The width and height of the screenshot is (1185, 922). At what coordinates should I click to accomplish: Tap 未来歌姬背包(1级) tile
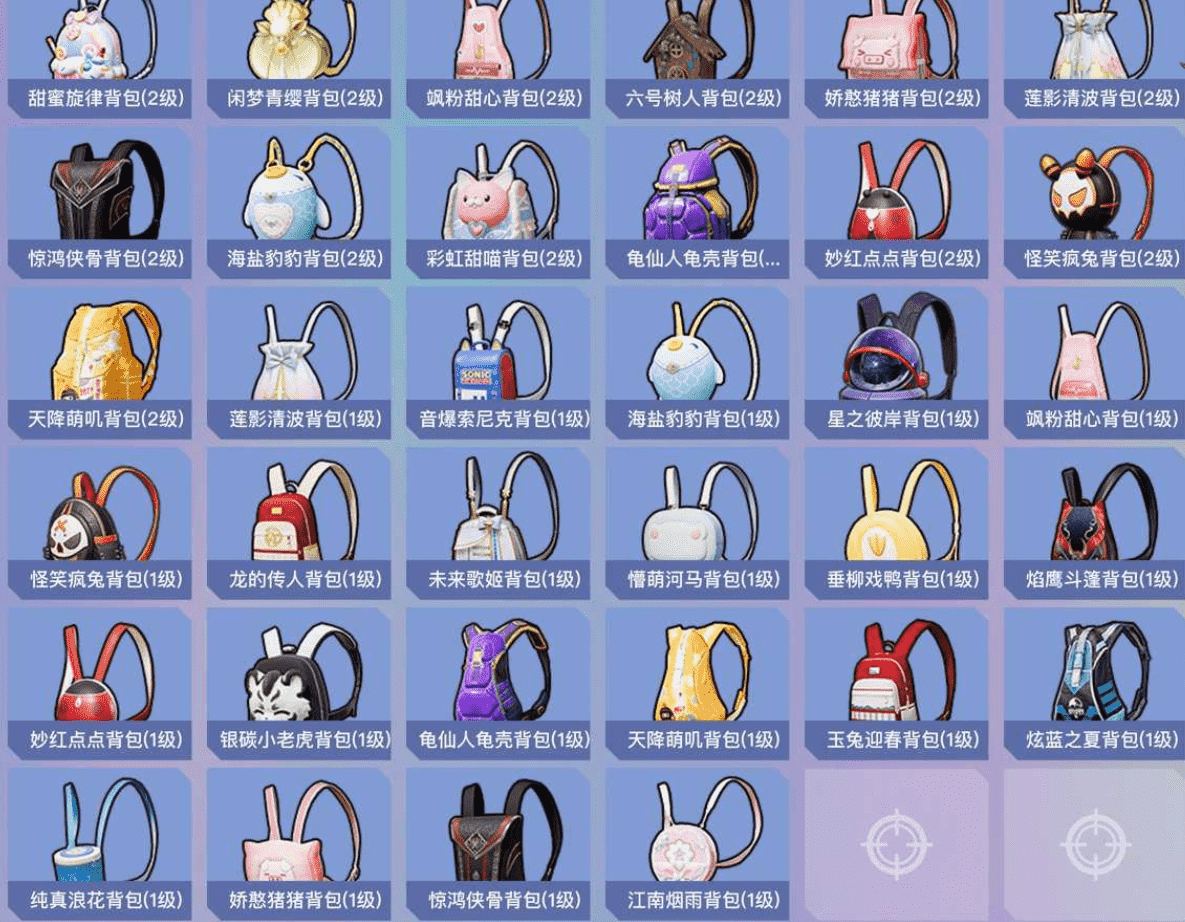pyautogui.click(x=498, y=520)
